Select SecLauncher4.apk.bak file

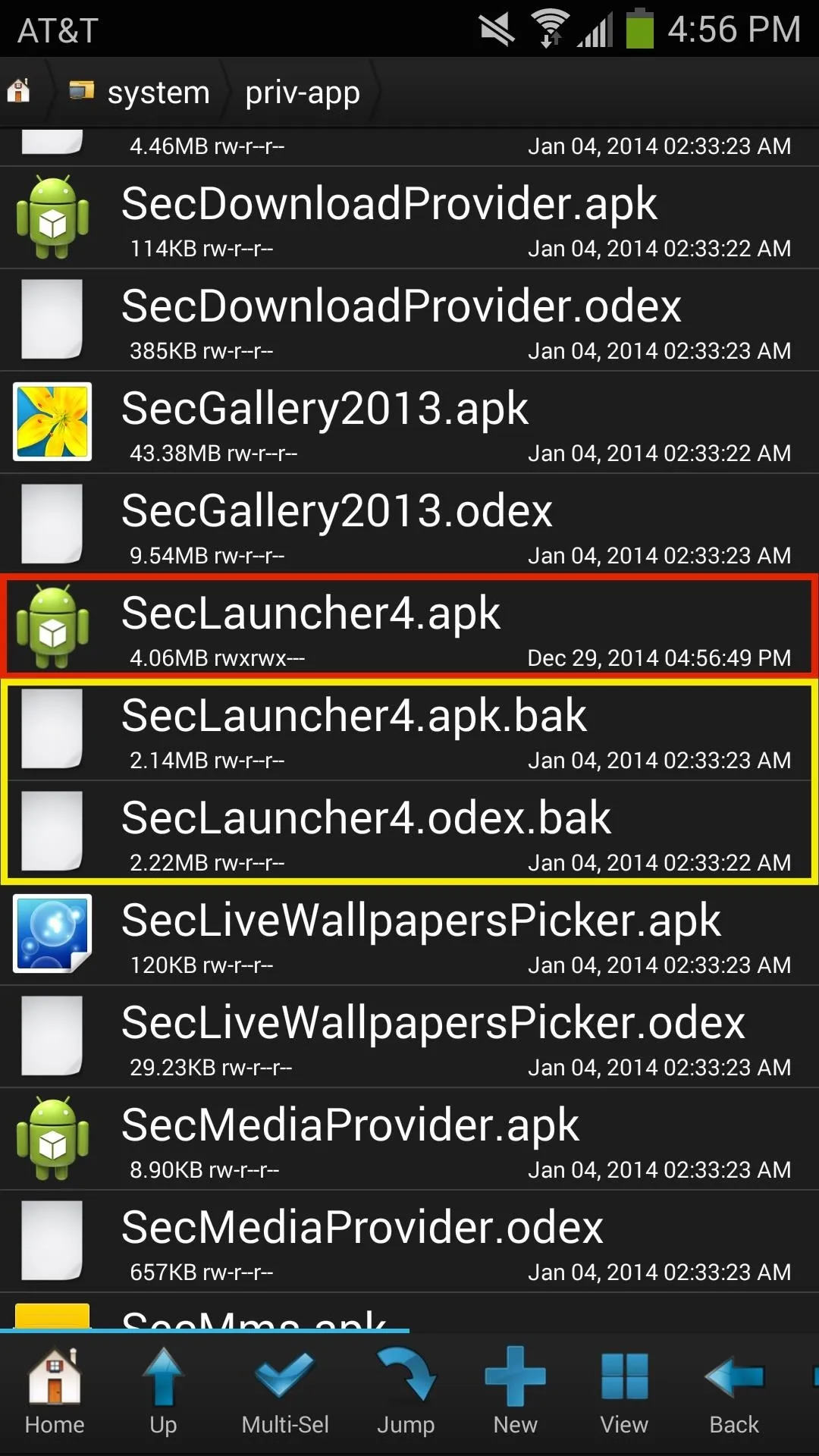click(409, 730)
